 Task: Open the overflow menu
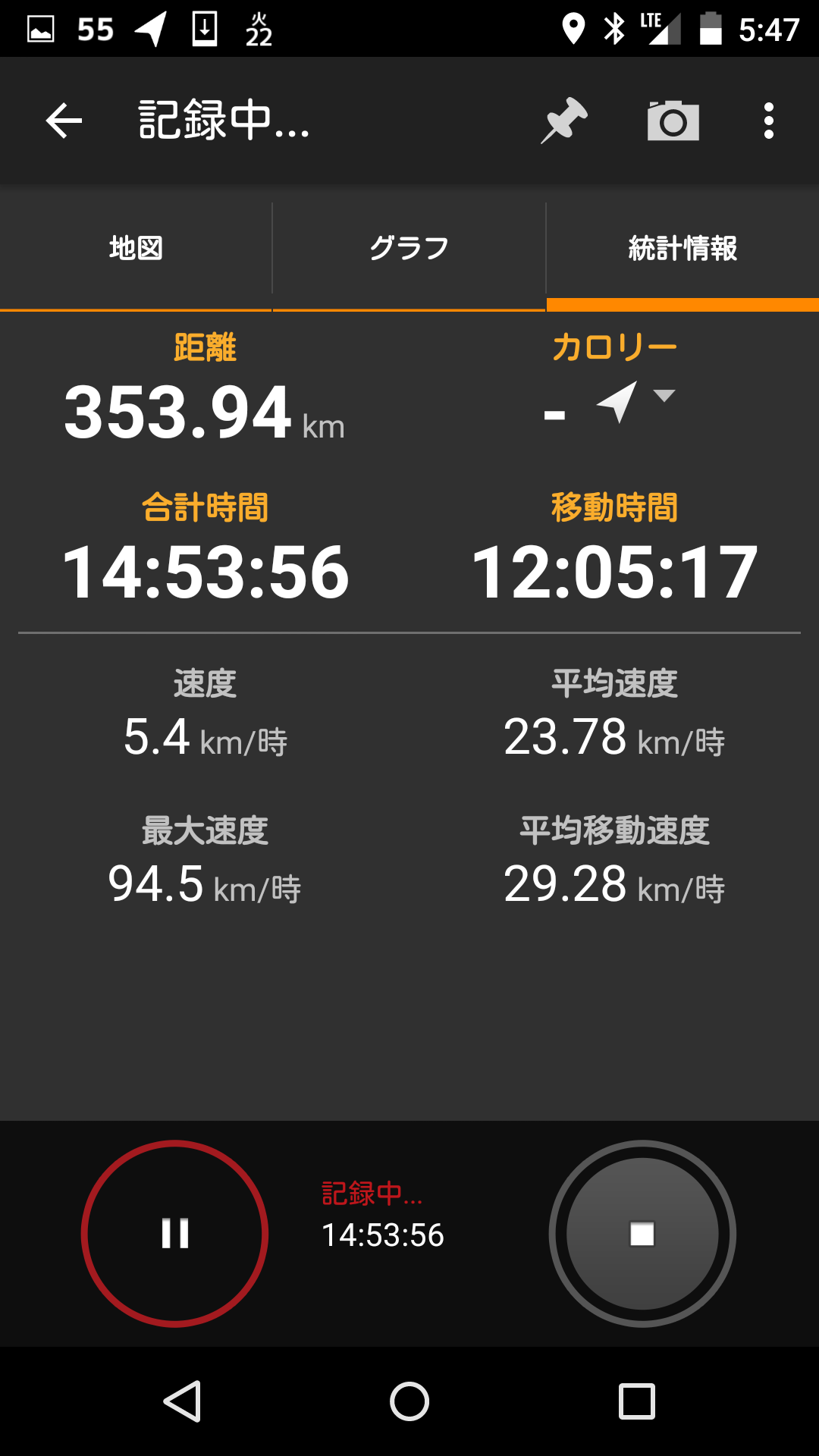coord(769,121)
